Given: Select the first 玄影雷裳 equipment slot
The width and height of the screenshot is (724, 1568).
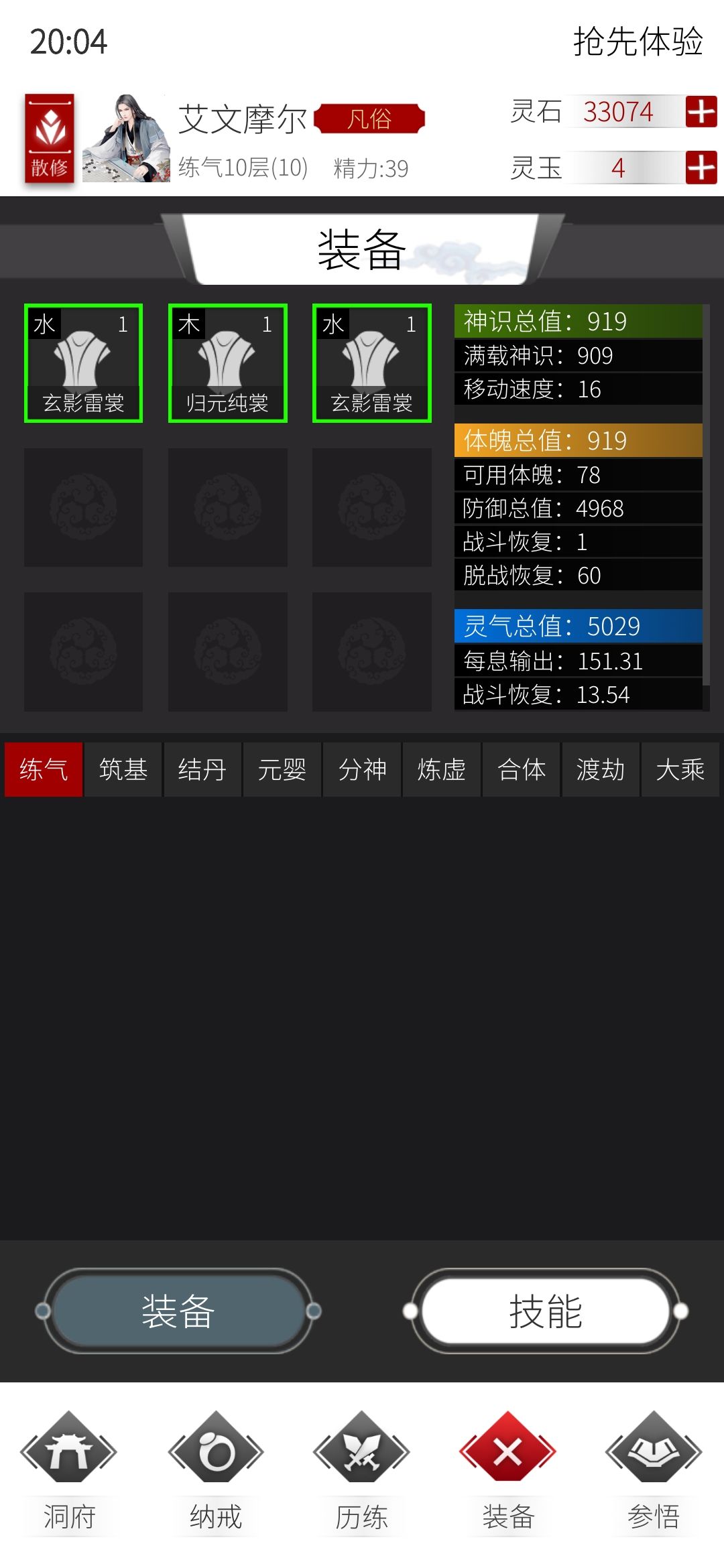Looking at the screenshot, I should tap(82, 363).
